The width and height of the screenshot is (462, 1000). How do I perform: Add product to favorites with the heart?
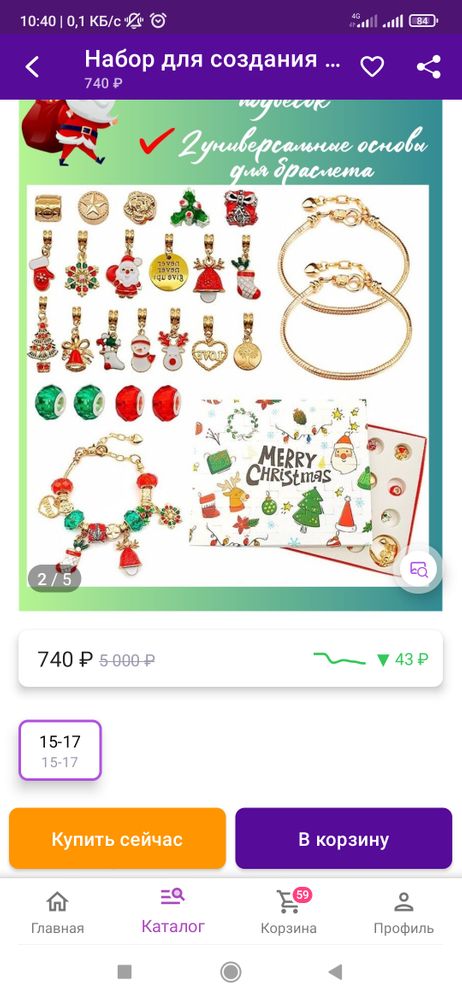pos(372,66)
